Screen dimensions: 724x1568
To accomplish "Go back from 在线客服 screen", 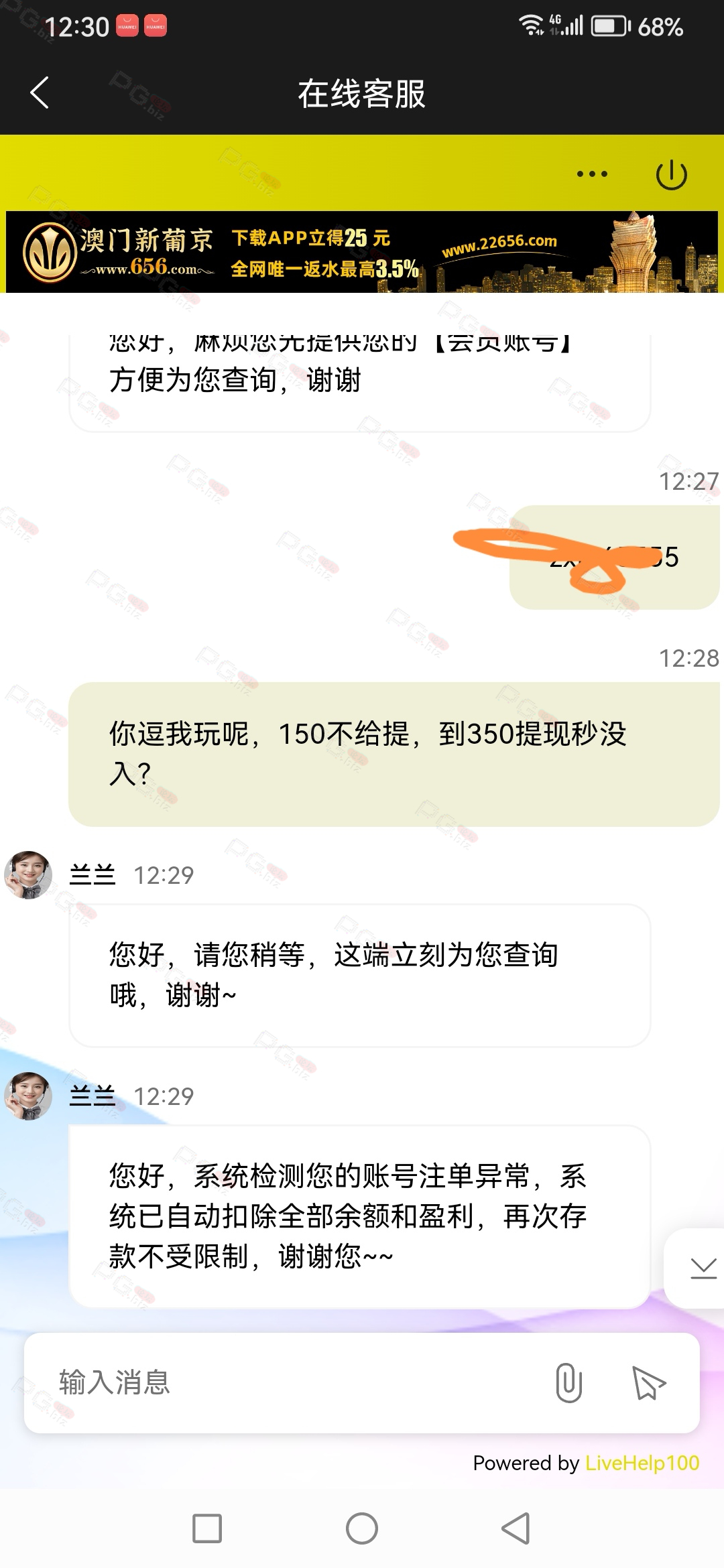I will tap(40, 92).
